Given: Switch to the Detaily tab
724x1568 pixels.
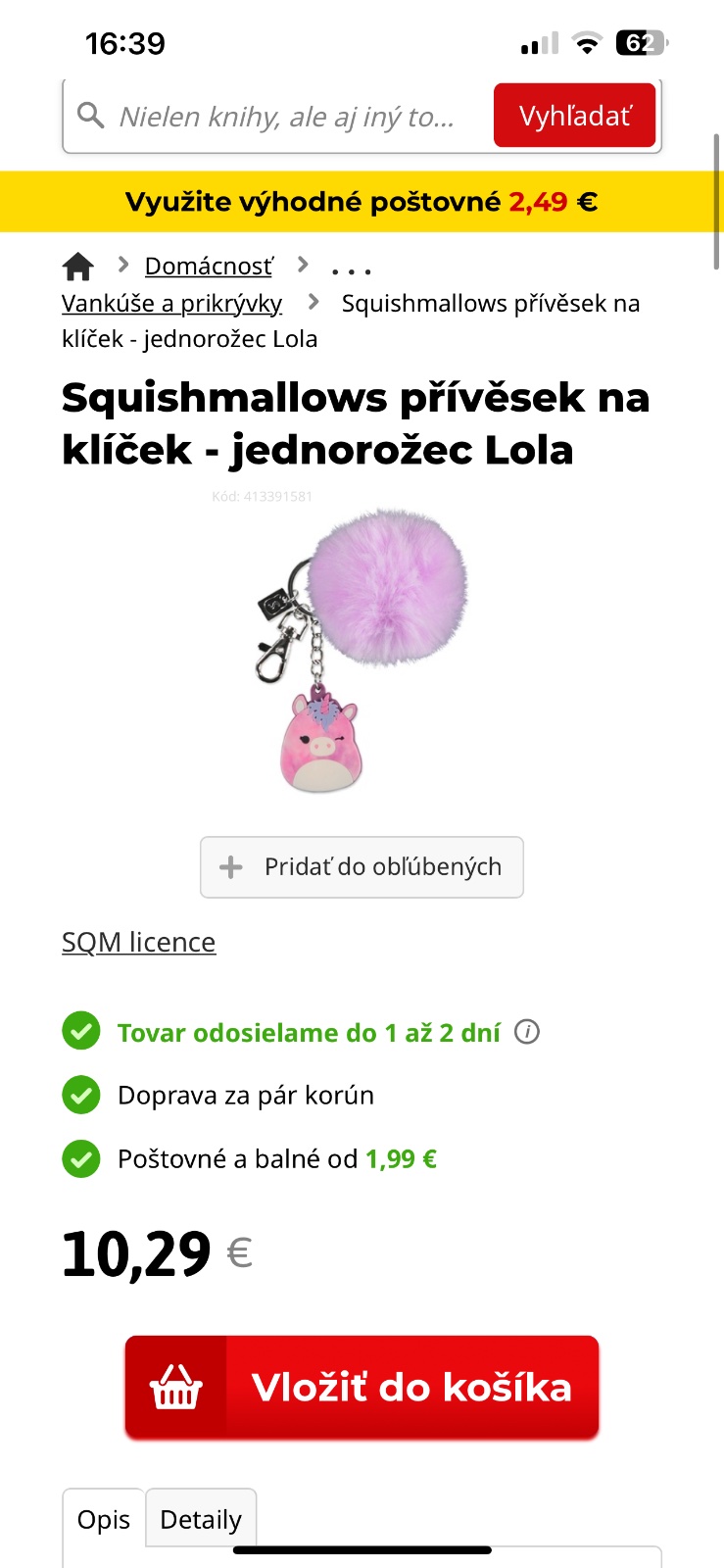Looking at the screenshot, I should click(201, 1519).
